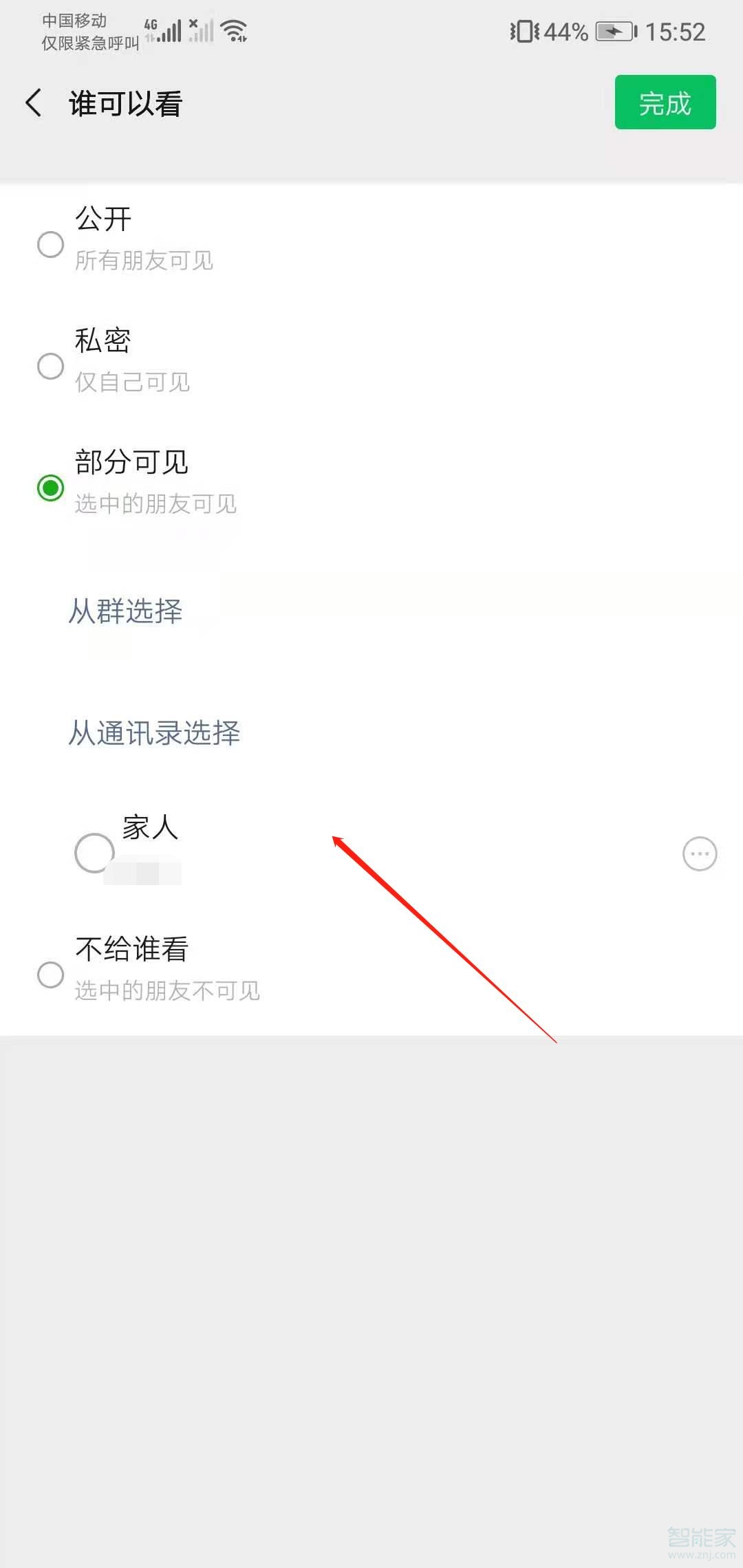Open 从通讯录选择 link

154,732
